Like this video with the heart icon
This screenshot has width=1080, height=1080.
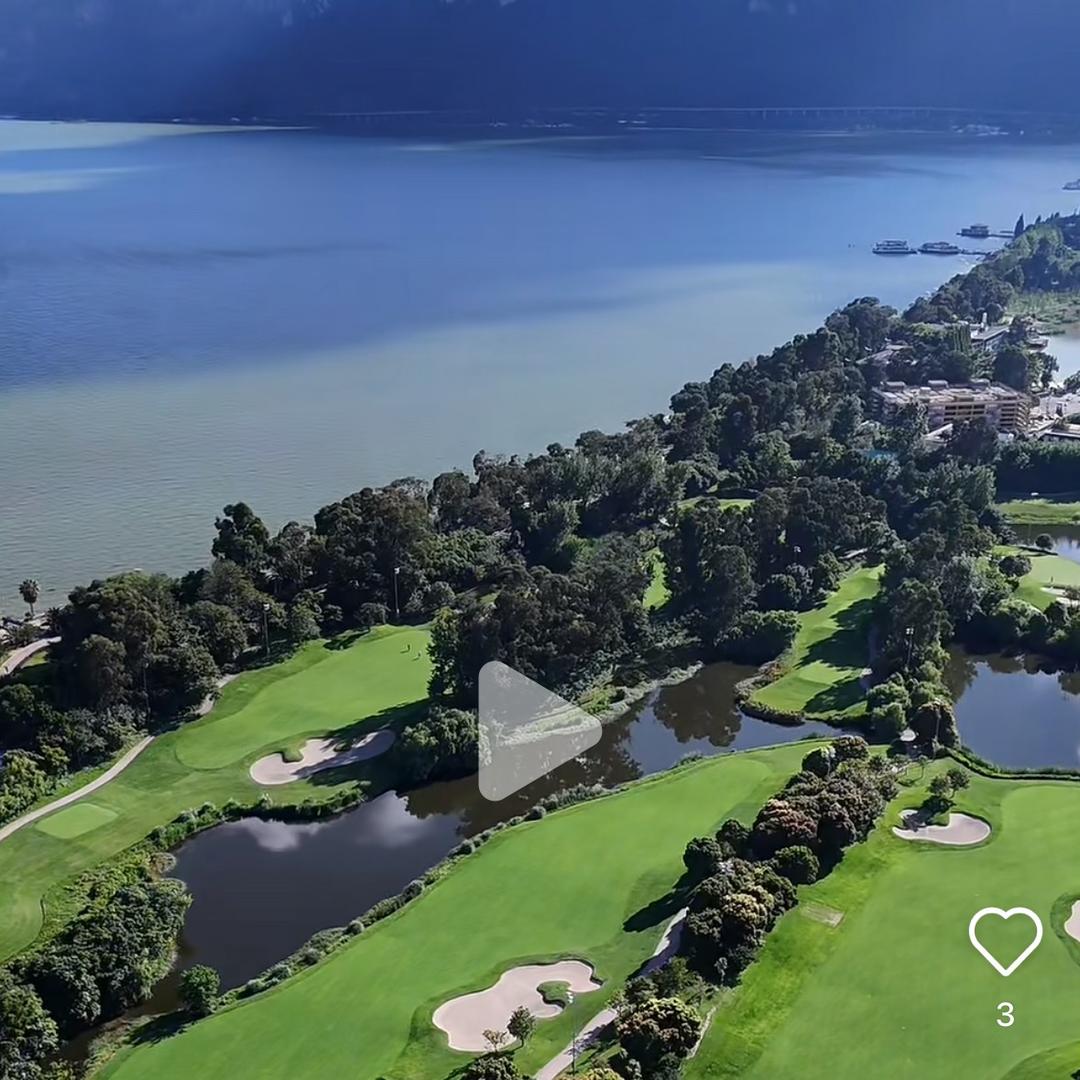pyautogui.click(x=1005, y=940)
